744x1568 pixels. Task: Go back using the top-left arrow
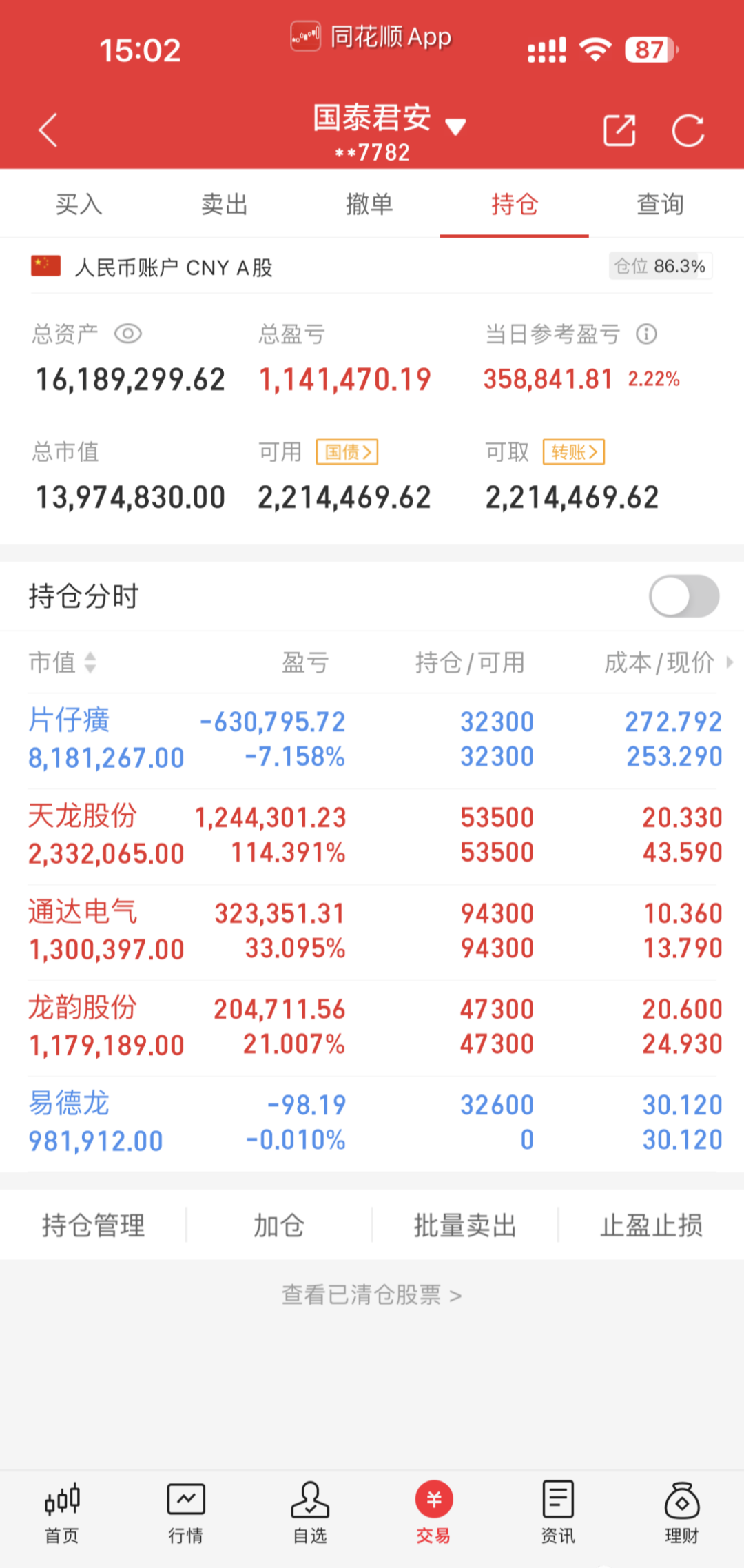point(48,130)
